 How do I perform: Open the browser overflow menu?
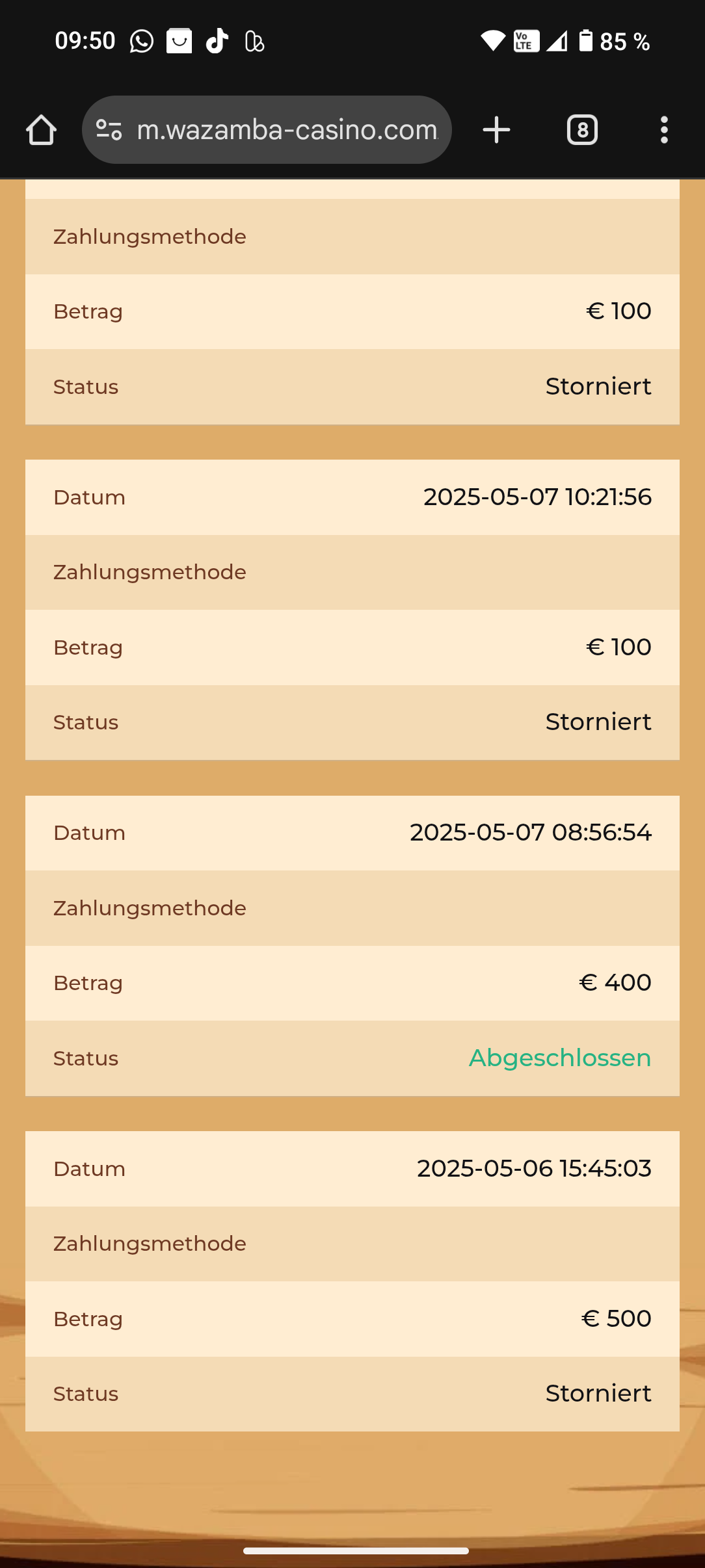663,130
